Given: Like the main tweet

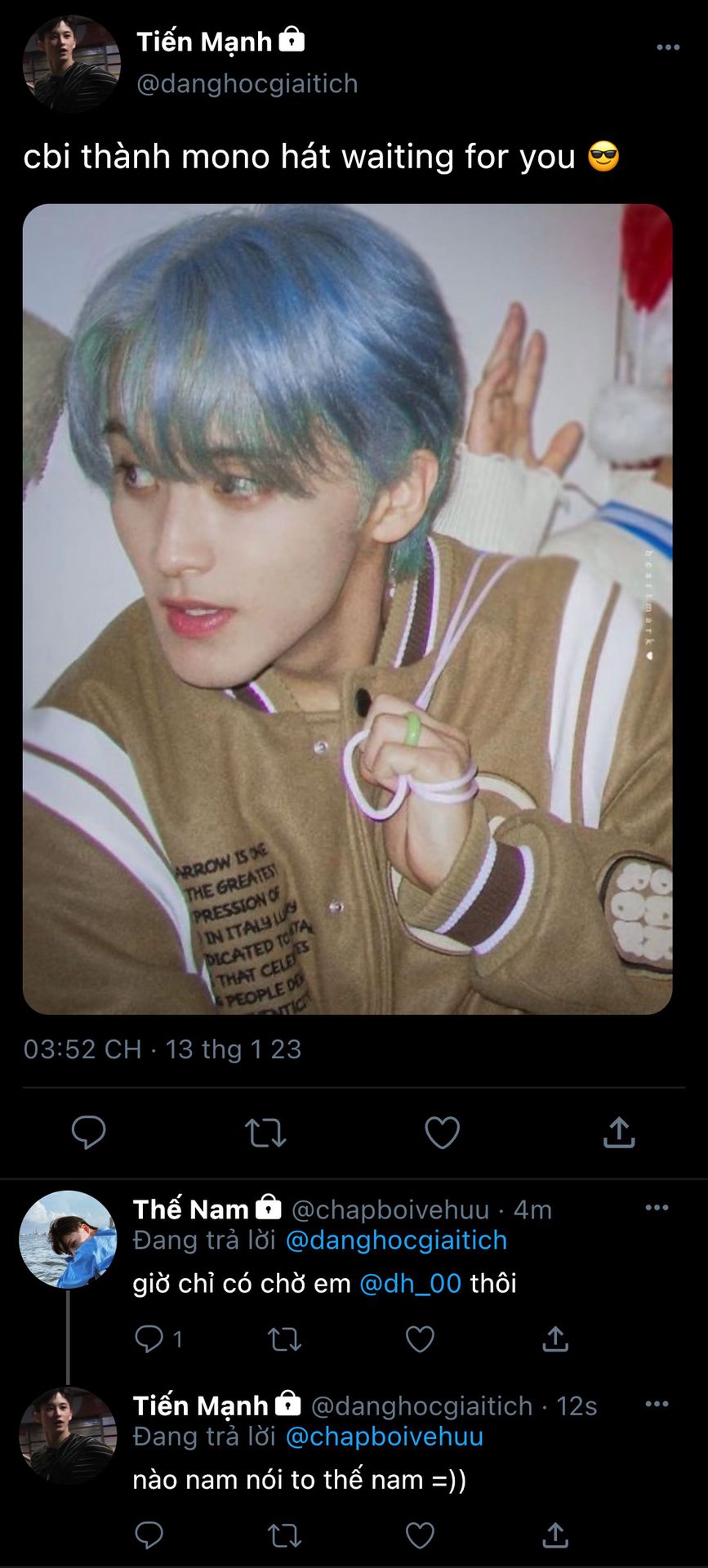Looking at the screenshot, I should point(443,1133).
